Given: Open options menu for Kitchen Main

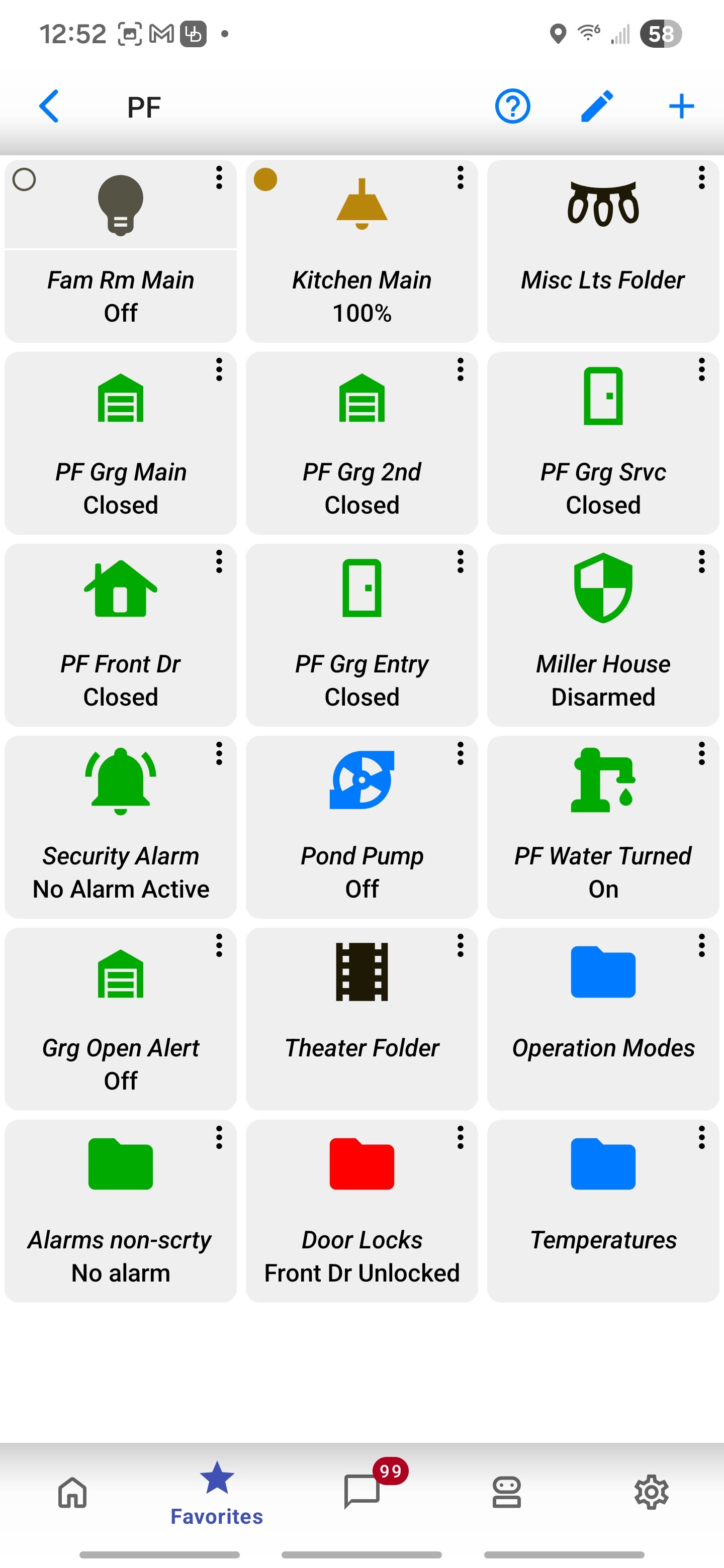Looking at the screenshot, I should (461, 178).
